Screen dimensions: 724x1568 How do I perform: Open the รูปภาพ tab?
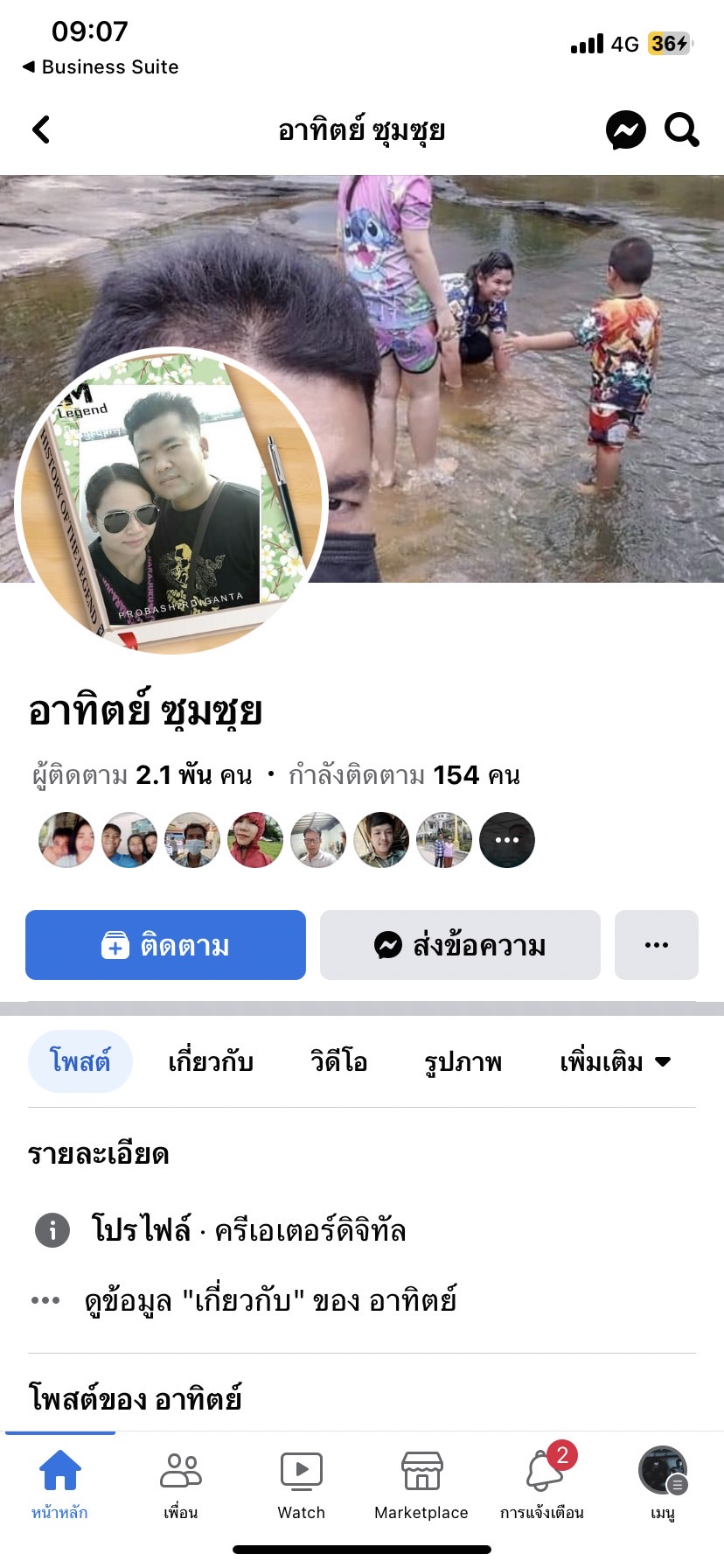coord(463,1061)
